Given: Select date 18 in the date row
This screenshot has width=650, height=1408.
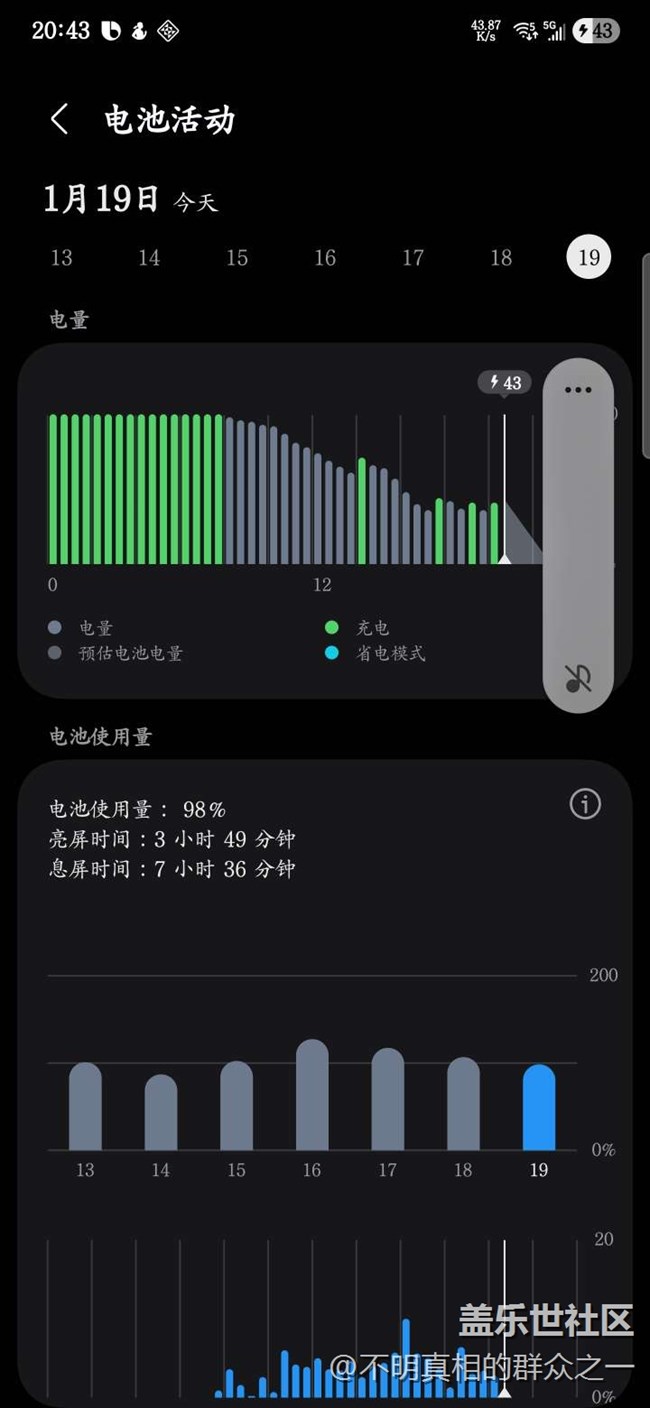Looking at the screenshot, I should pos(501,258).
